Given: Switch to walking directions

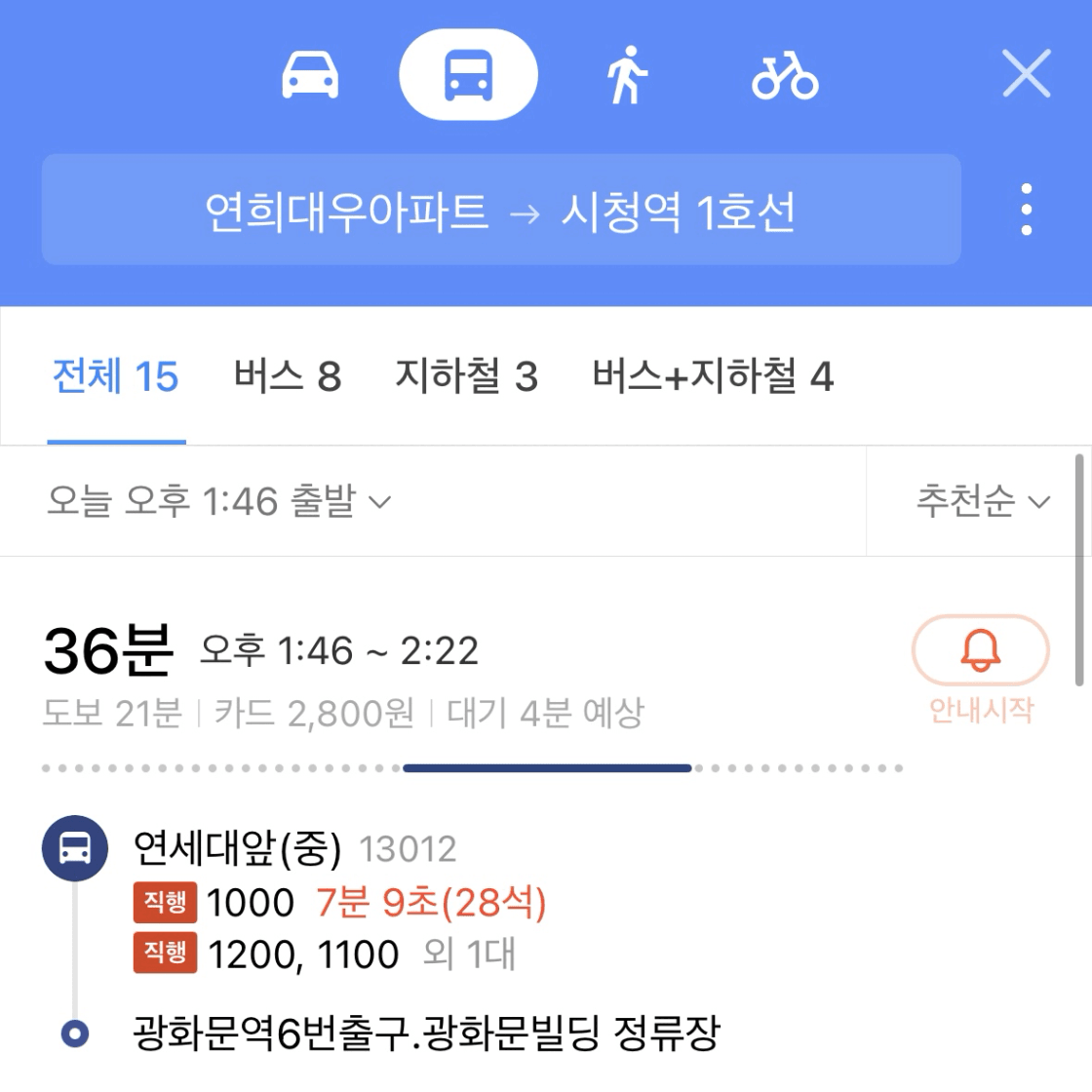Looking at the screenshot, I should tap(627, 75).
